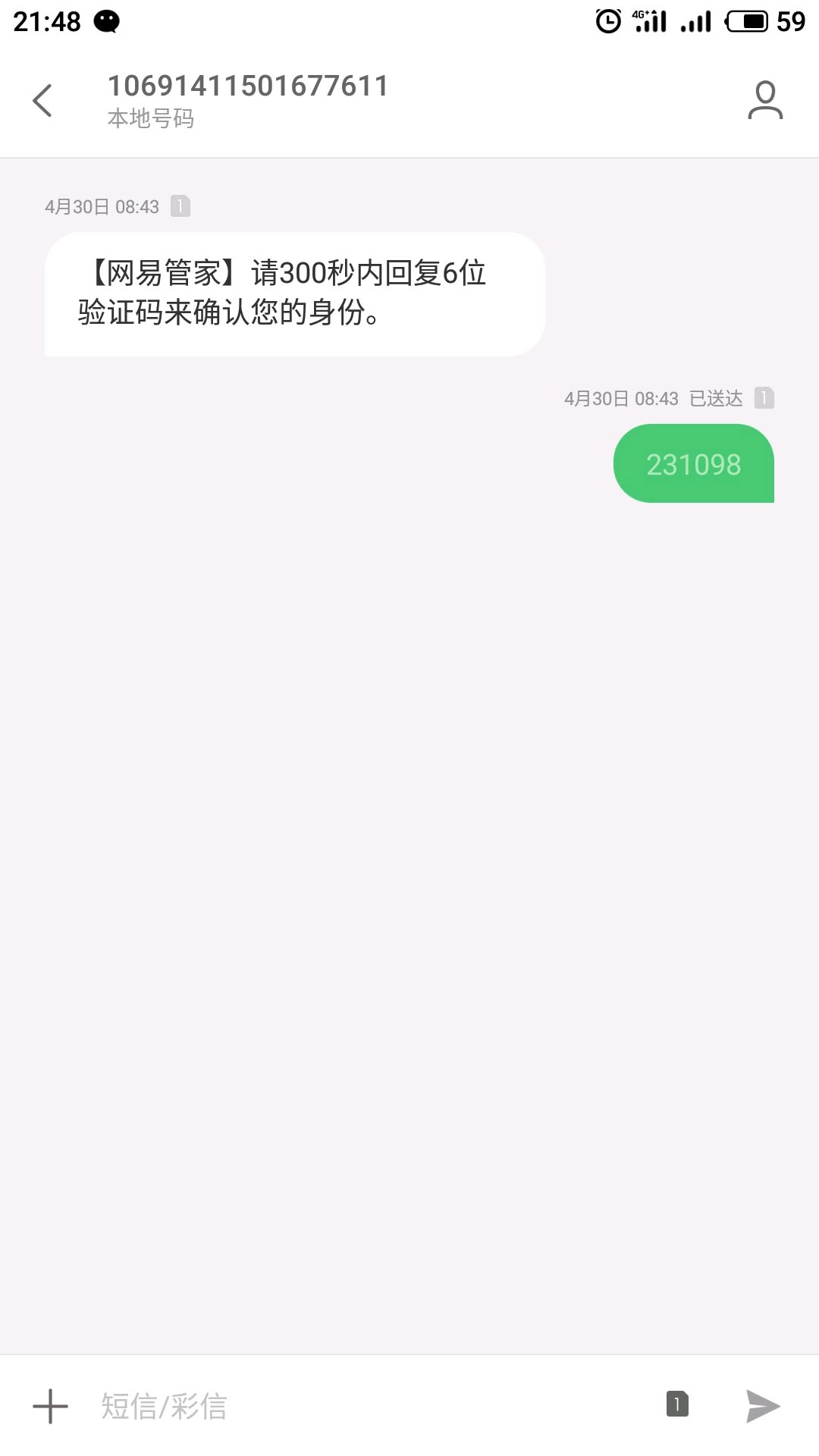Screen dimensions: 819x1456
Task: Switch the SIM card selector
Action: pyautogui.click(x=677, y=1404)
